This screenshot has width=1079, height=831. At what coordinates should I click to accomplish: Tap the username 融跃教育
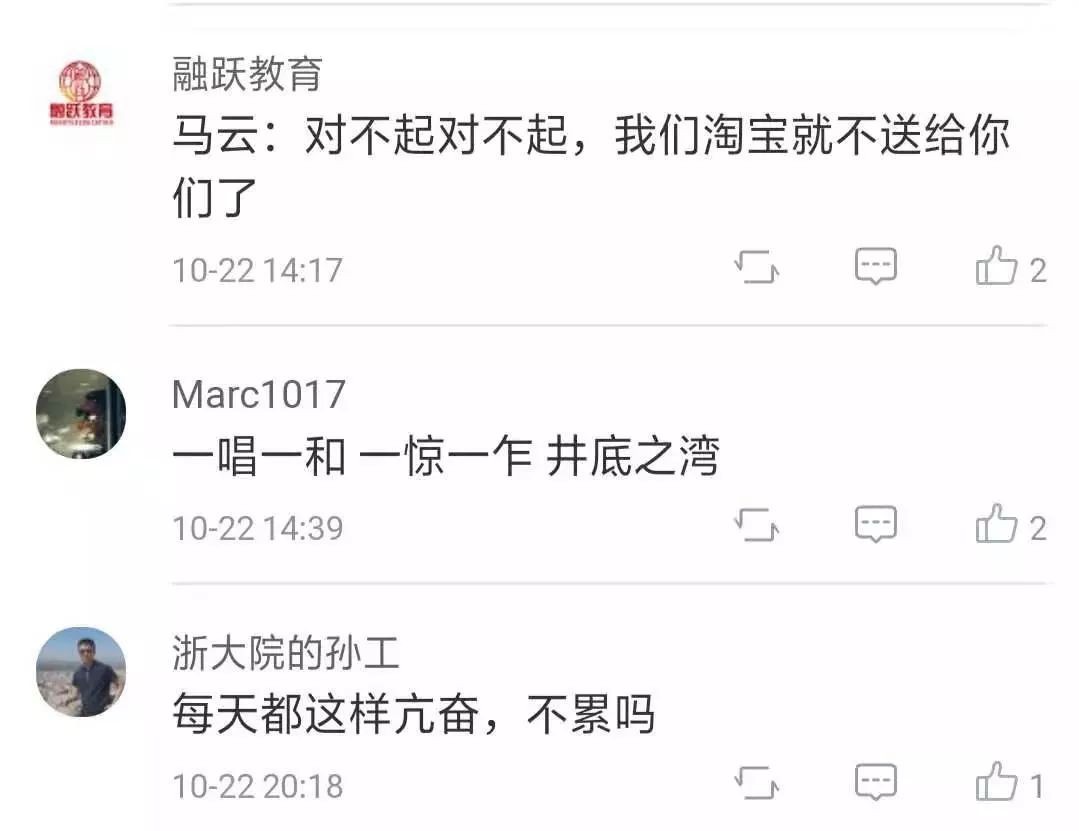[x=247, y=75]
